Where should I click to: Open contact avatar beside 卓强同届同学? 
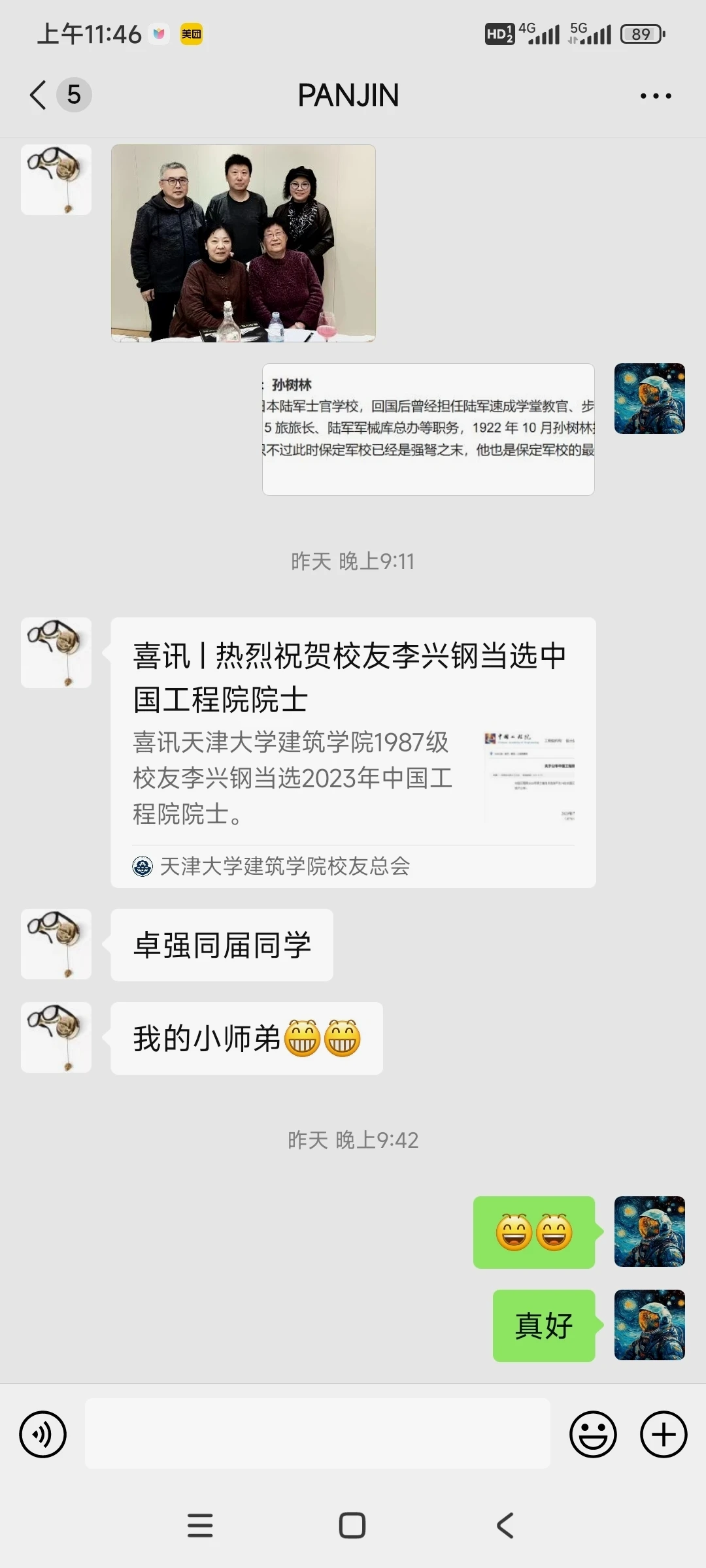[x=56, y=943]
